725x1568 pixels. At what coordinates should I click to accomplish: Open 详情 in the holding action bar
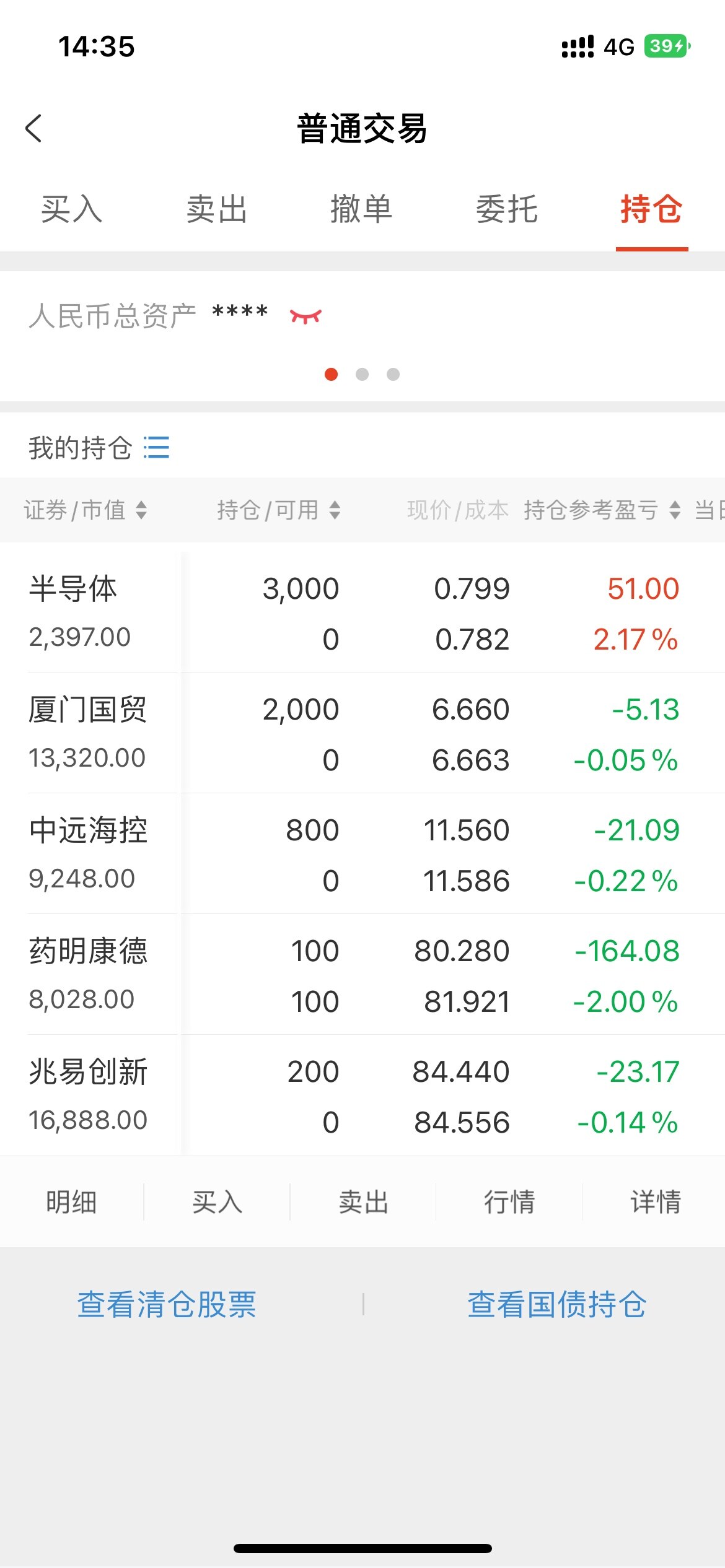point(655,1202)
